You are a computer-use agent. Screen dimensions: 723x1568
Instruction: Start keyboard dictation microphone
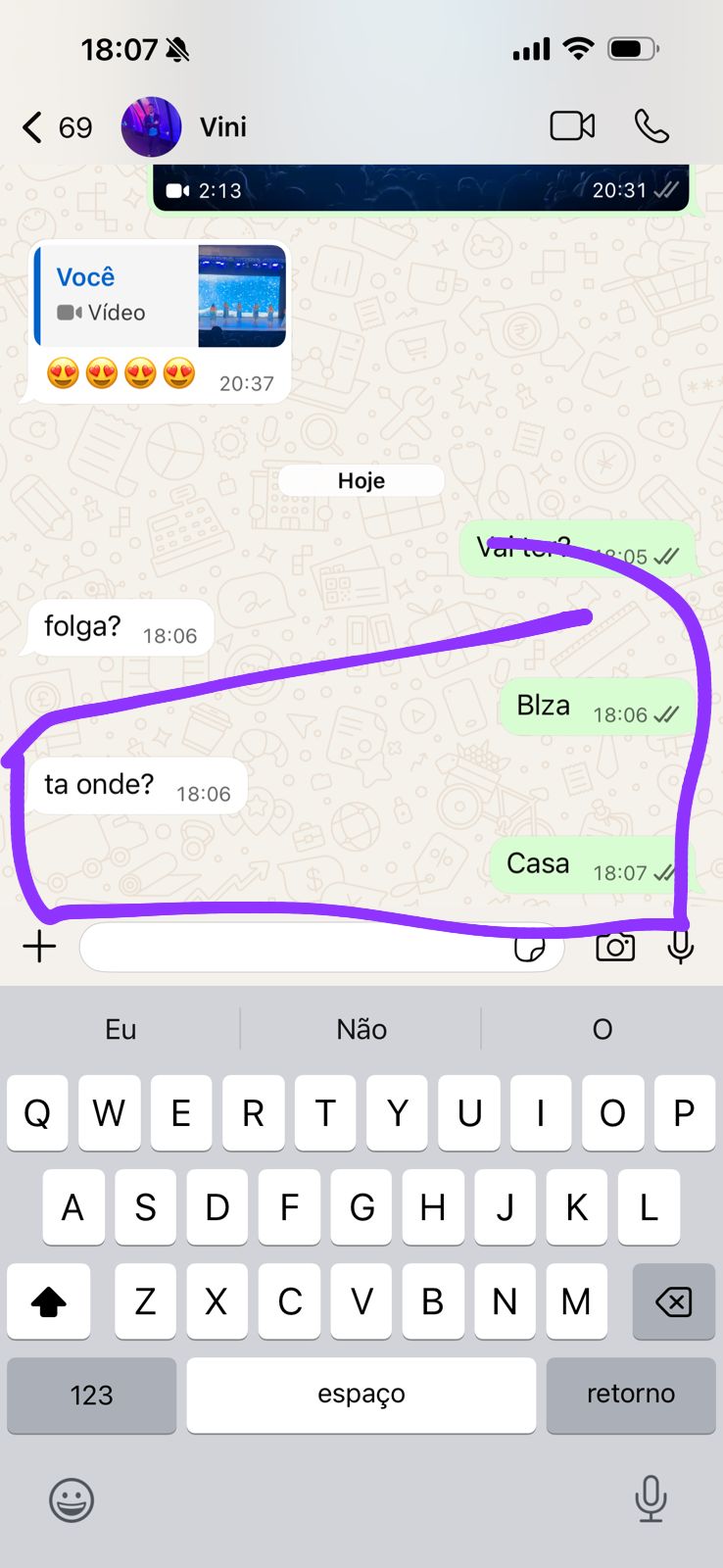(651, 1497)
